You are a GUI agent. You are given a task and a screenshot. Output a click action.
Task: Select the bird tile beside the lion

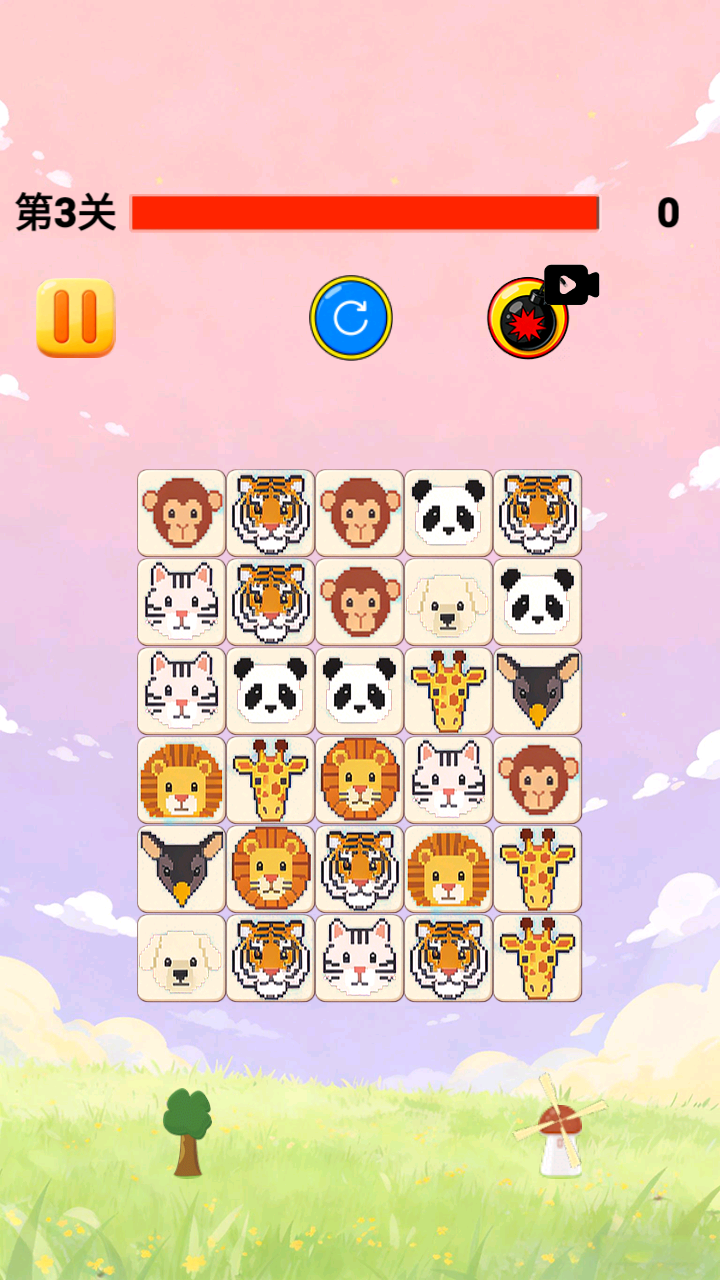(x=181, y=869)
